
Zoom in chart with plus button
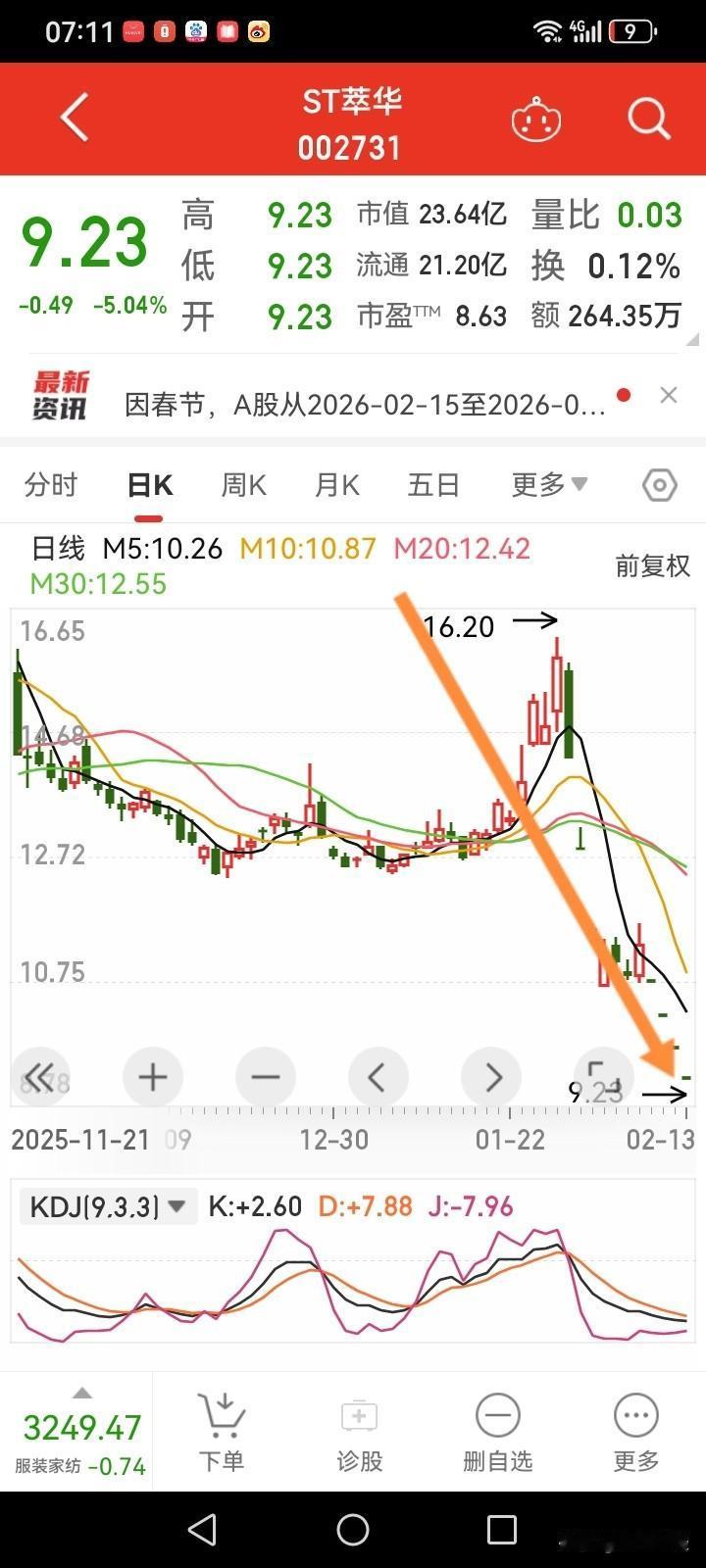point(153,1077)
